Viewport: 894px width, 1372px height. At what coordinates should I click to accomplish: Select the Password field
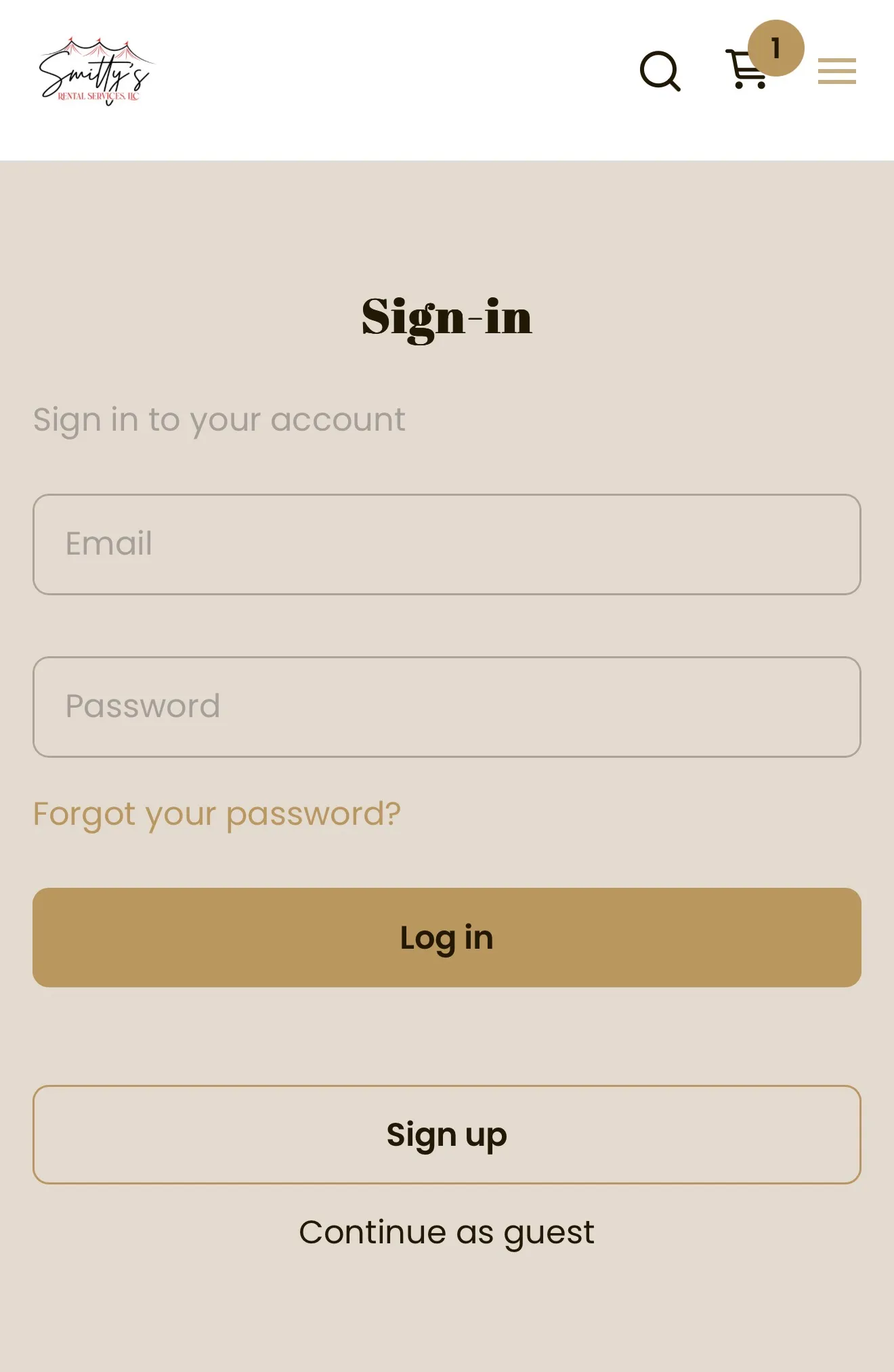447,707
